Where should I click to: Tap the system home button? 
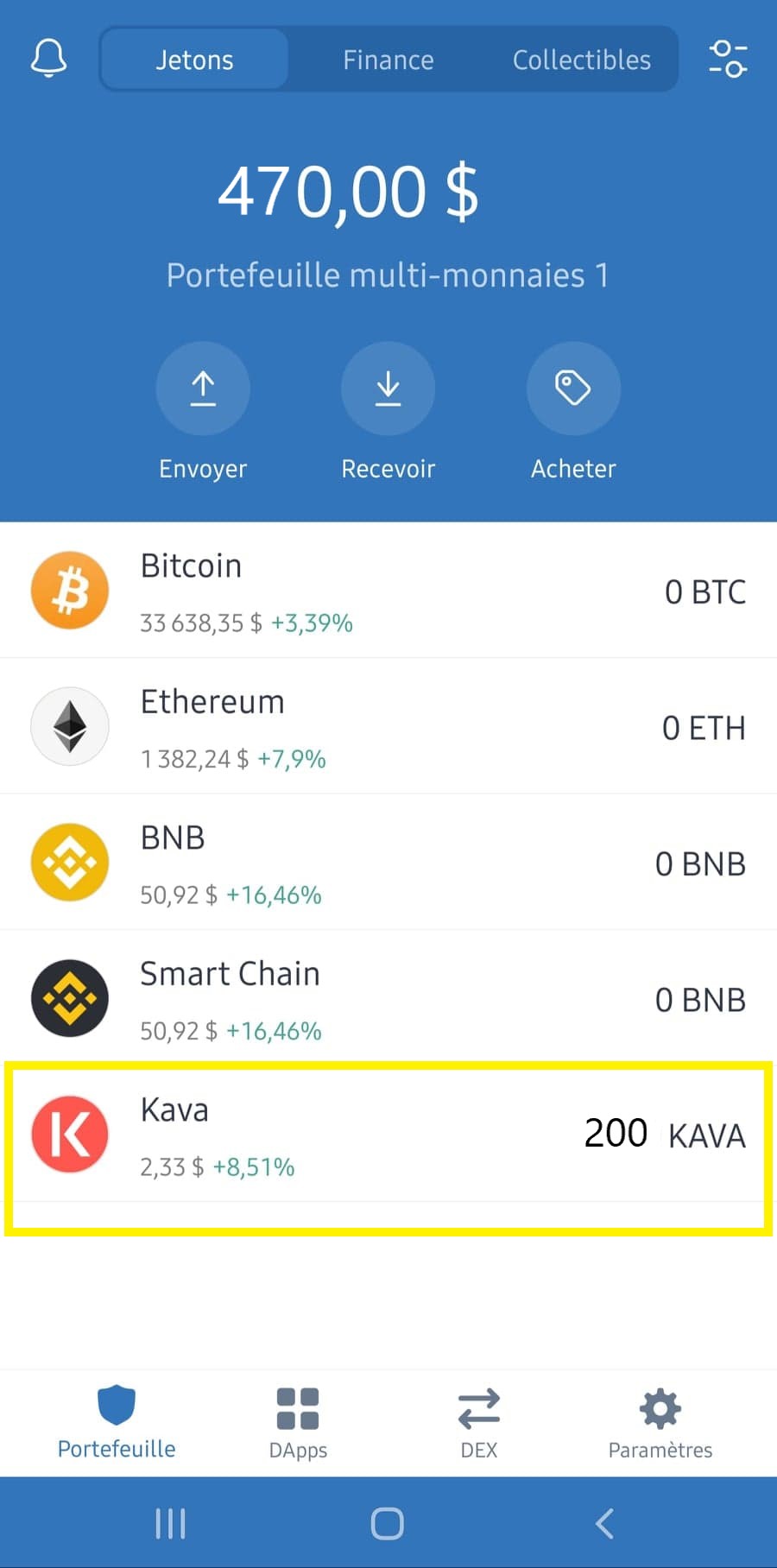click(x=388, y=1523)
